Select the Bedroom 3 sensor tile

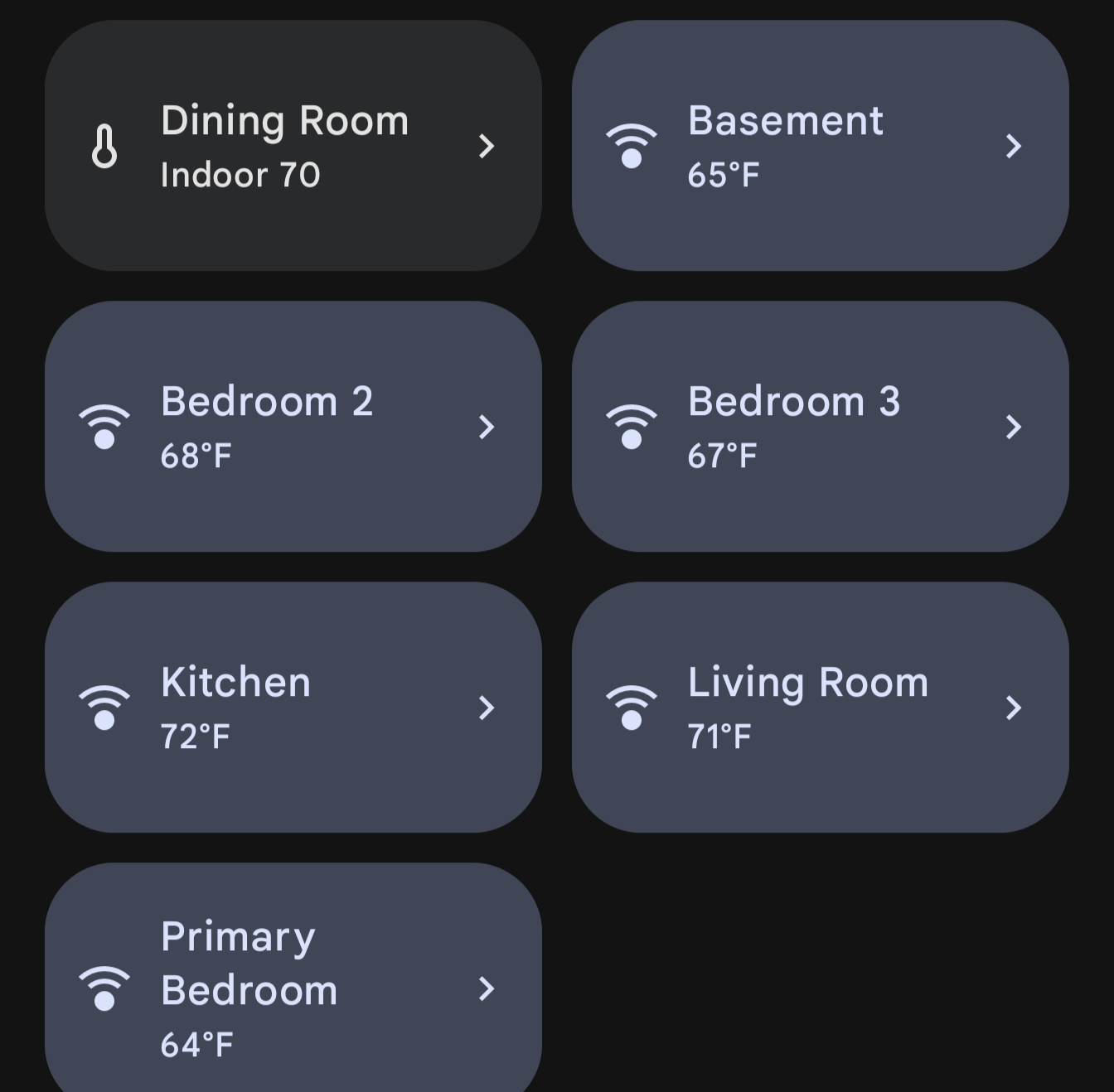coord(820,427)
